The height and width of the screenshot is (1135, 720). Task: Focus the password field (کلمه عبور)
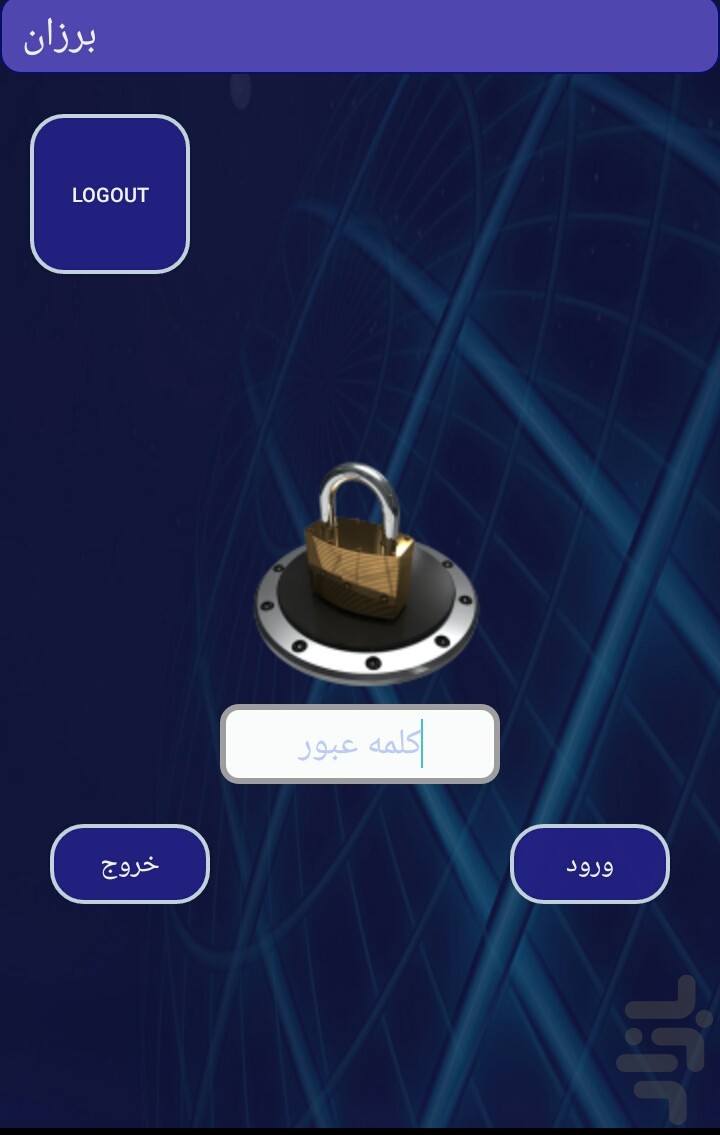click(x=359, y=744)
